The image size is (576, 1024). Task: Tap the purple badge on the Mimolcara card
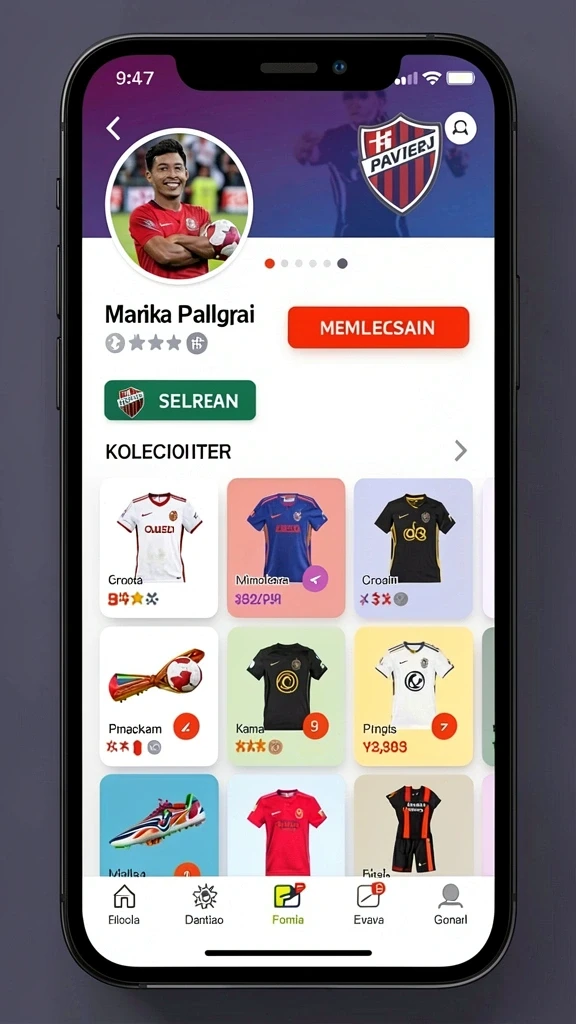(x=315, y=579)
